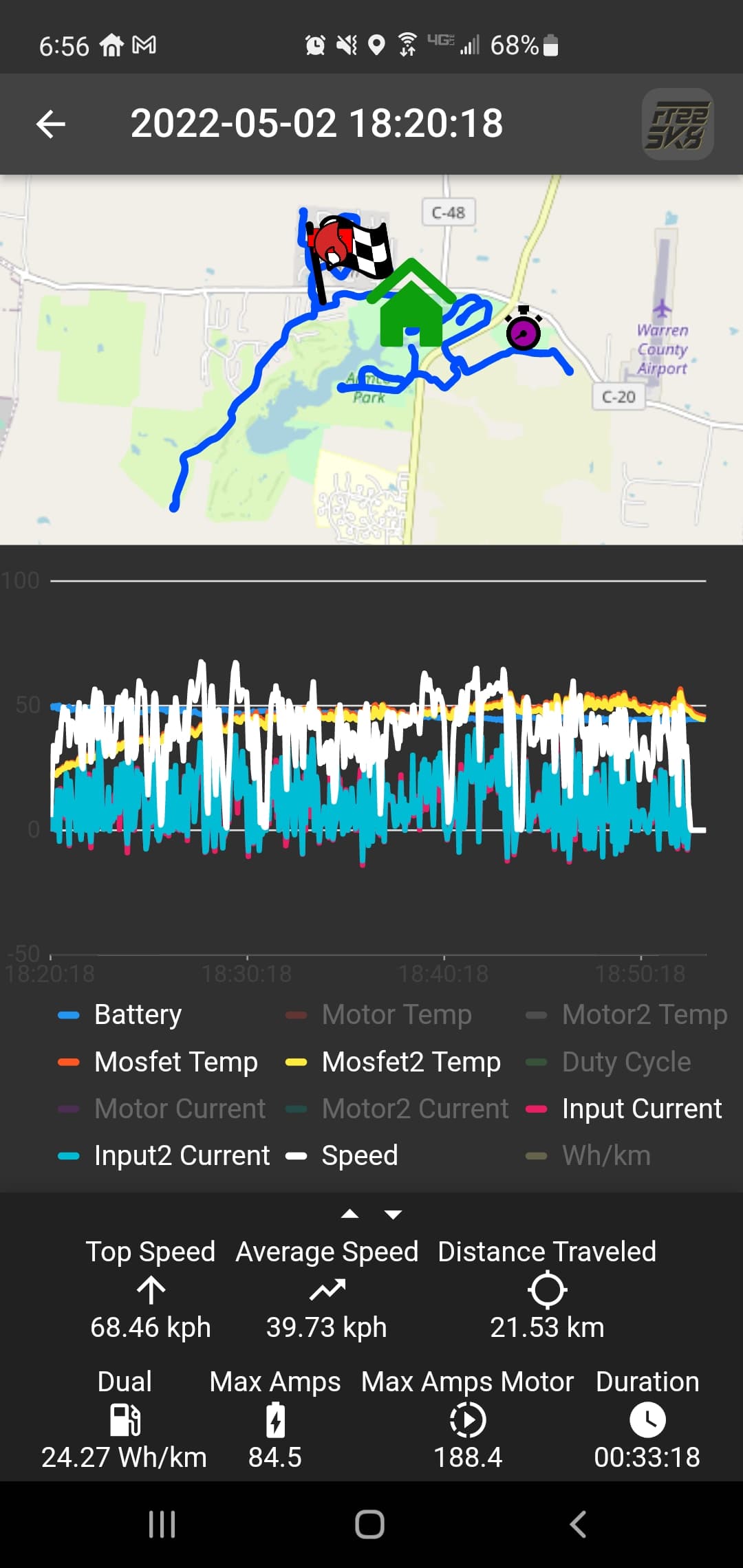
Task: Show the Motor Temp series
Action: point(379,1014)
